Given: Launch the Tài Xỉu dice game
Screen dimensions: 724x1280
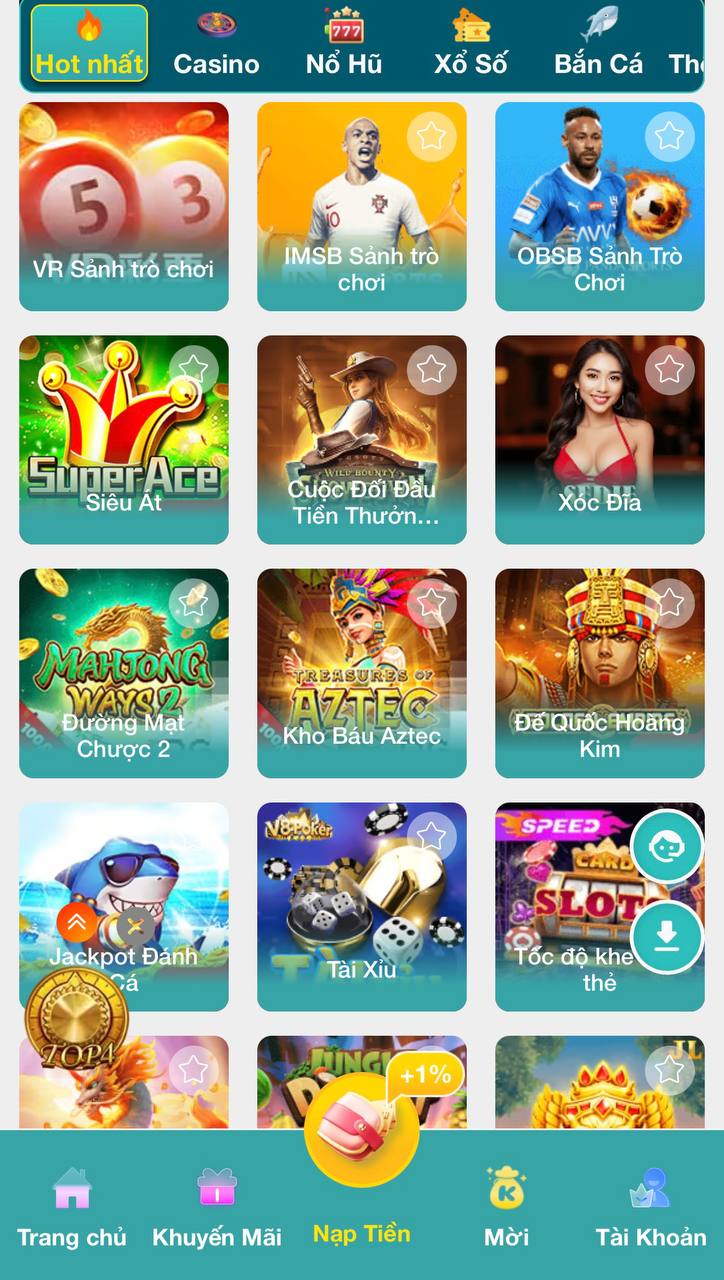Looking at the screenshot, I should point(361,906).
